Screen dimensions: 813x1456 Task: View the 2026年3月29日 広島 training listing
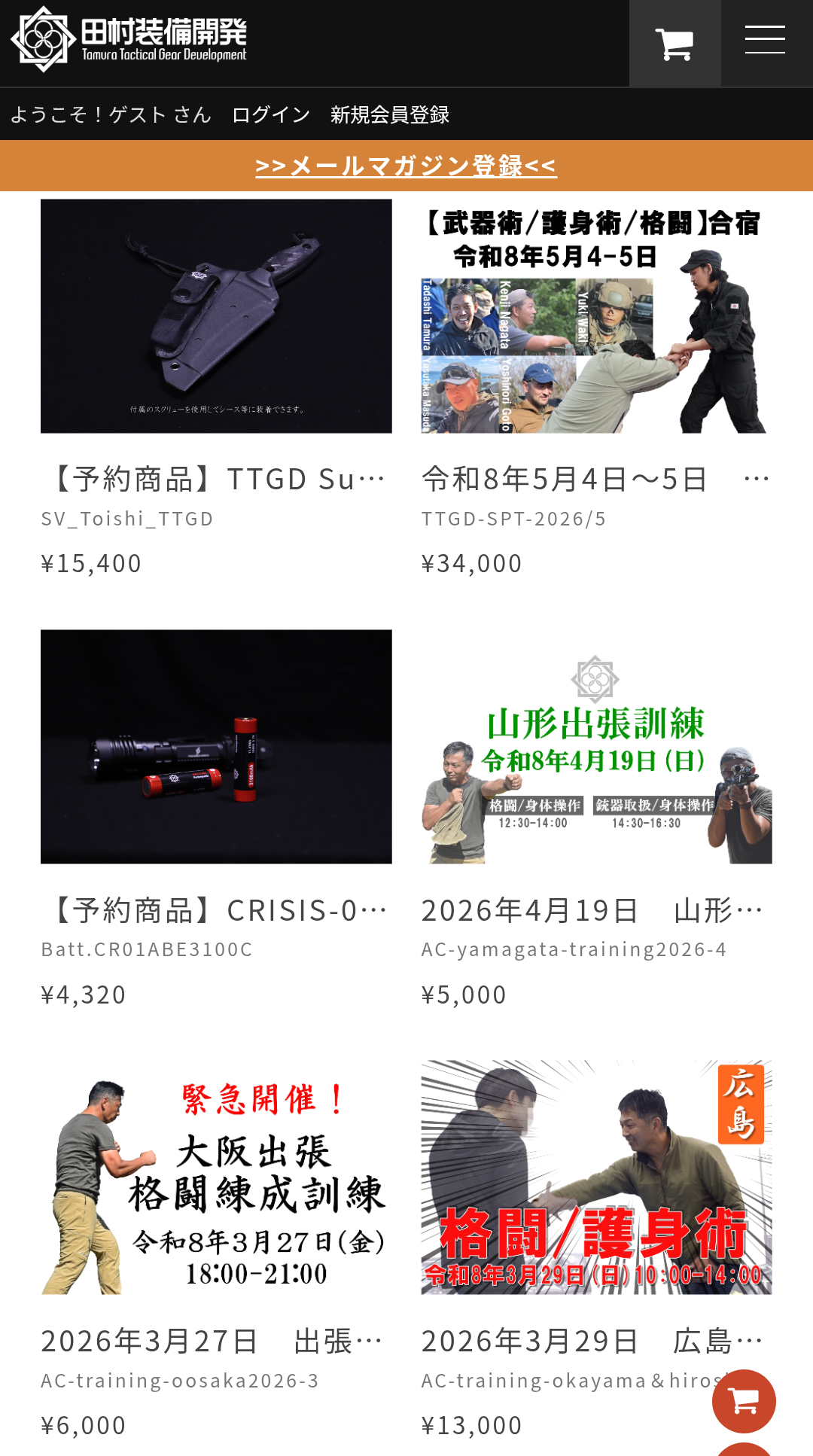pos(596,1177)
